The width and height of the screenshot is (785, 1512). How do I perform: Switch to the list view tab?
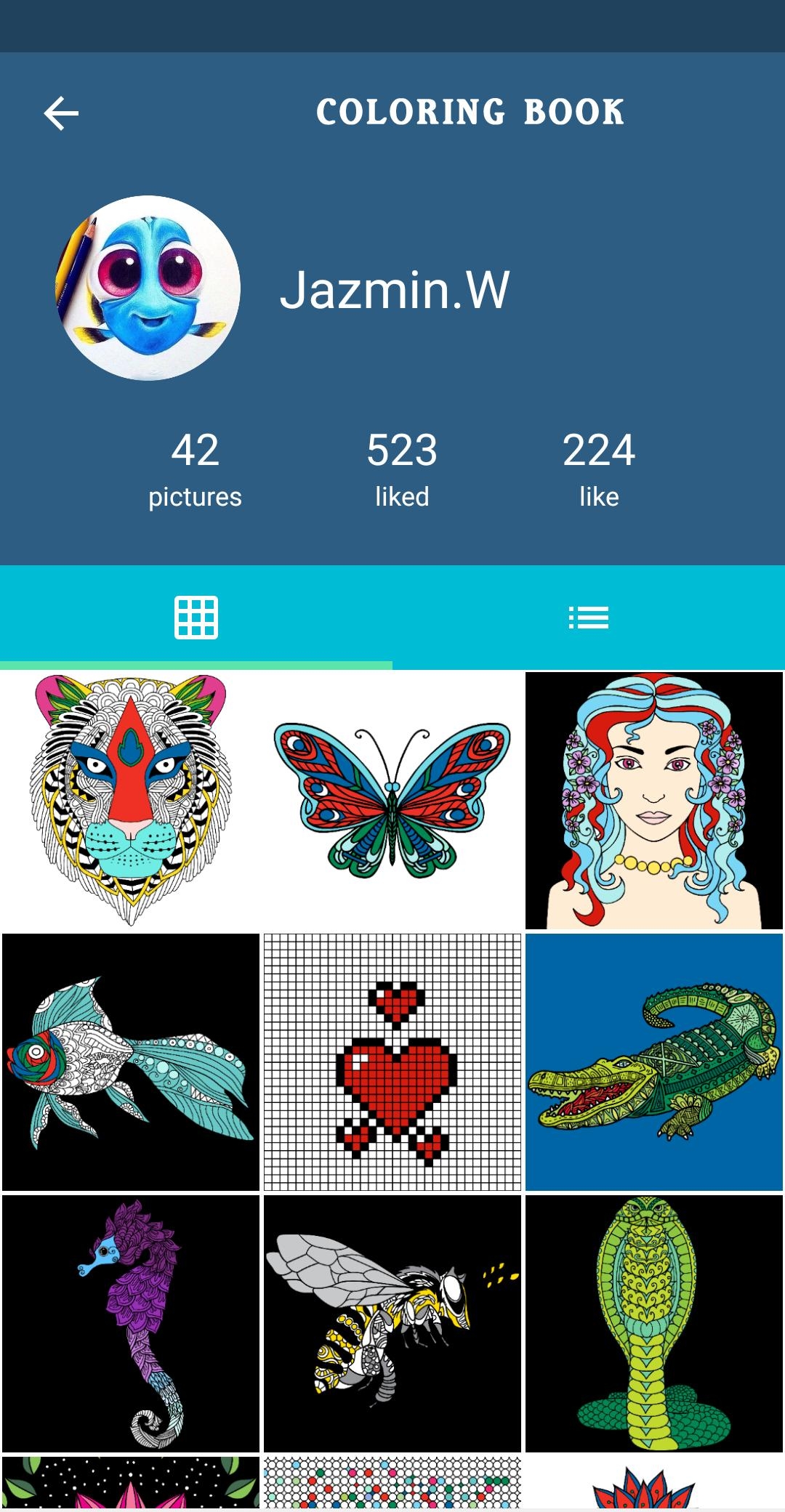(x=588, y=618)
